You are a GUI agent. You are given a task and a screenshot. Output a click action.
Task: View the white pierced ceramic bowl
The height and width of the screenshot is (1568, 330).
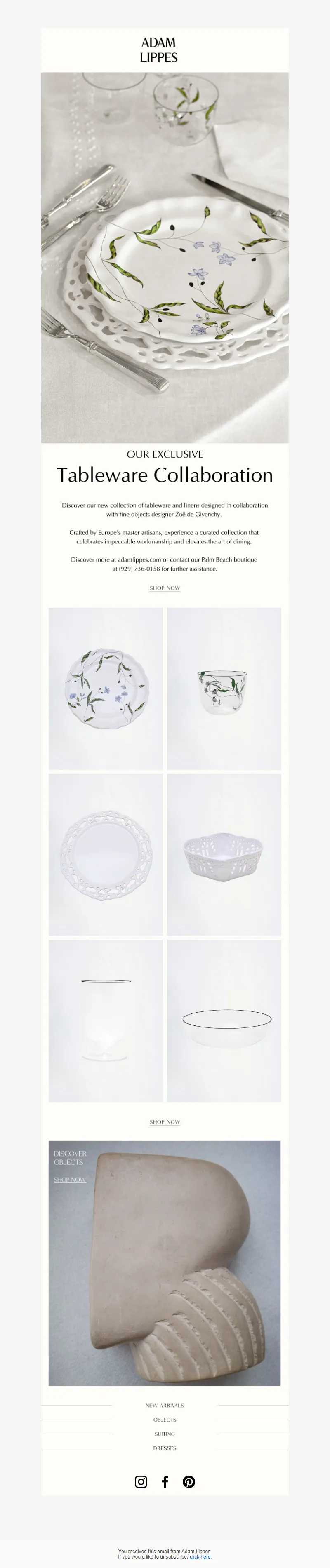tap(224, 854)
